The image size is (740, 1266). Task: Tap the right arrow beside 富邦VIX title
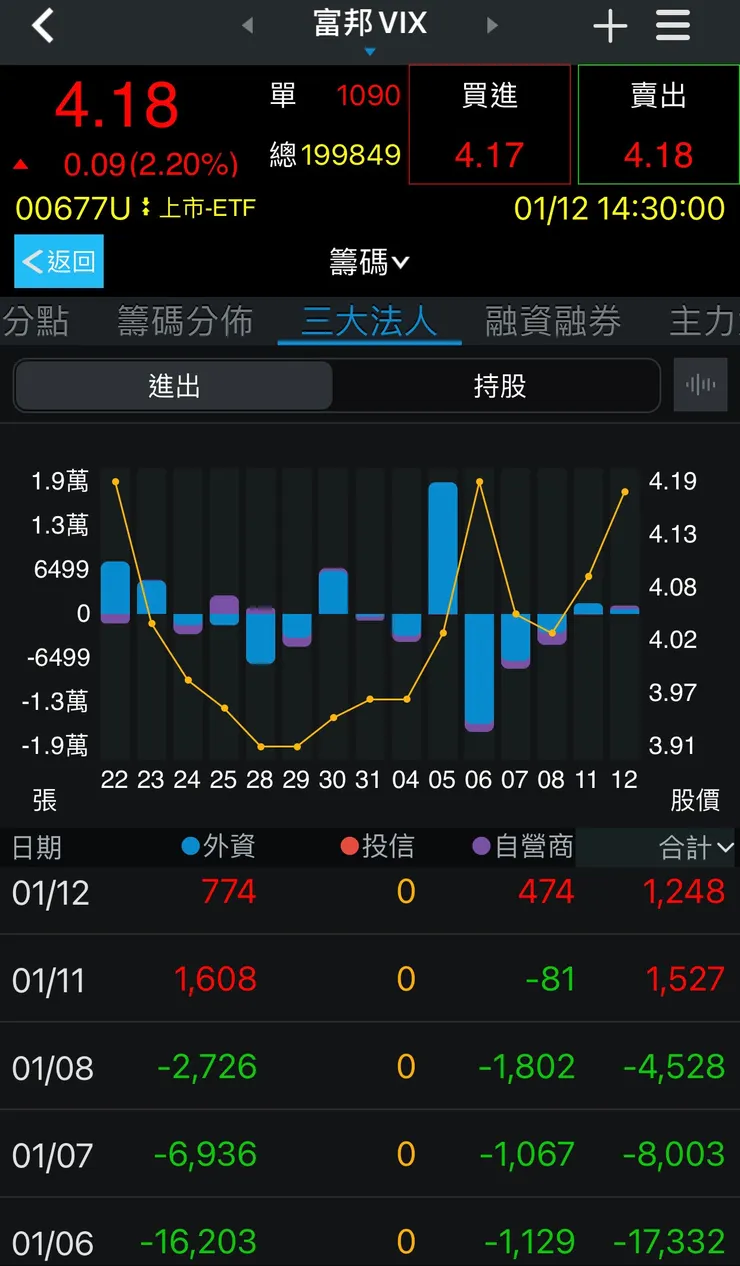click(x=492, y=25)
